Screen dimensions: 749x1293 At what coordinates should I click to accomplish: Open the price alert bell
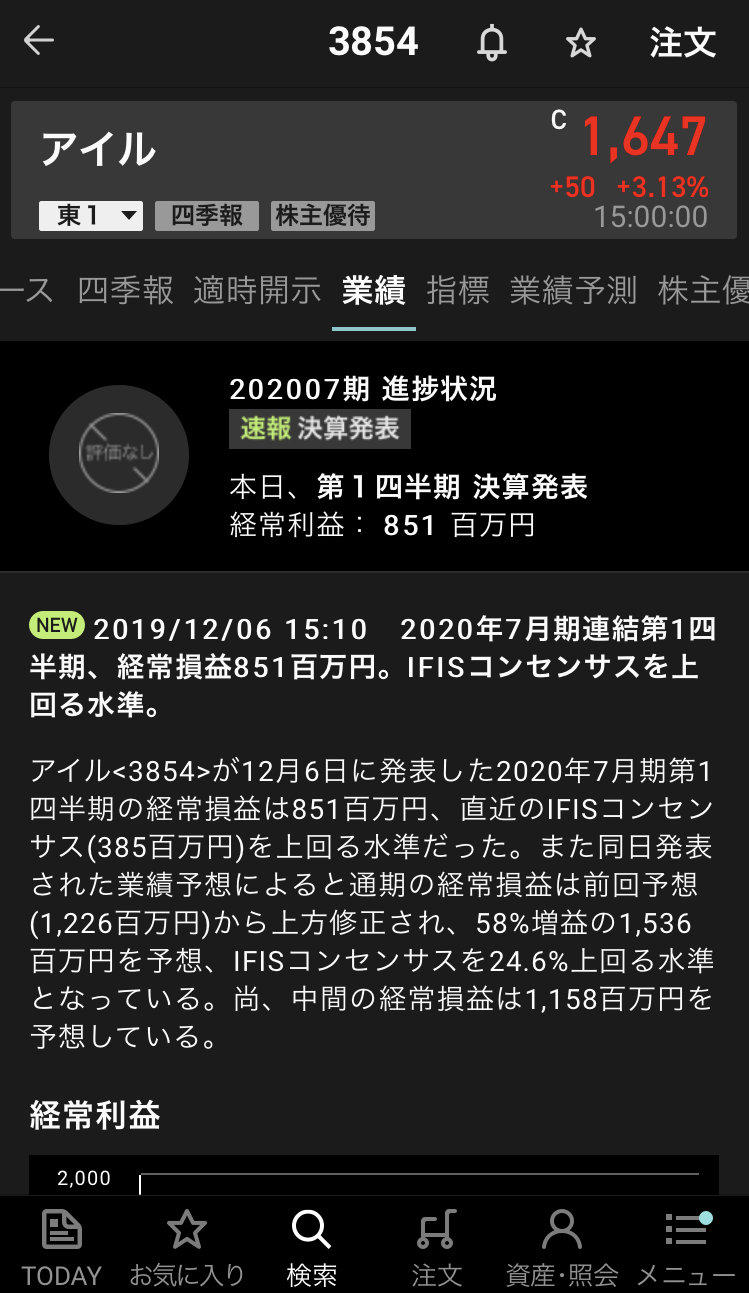[491, 43]
